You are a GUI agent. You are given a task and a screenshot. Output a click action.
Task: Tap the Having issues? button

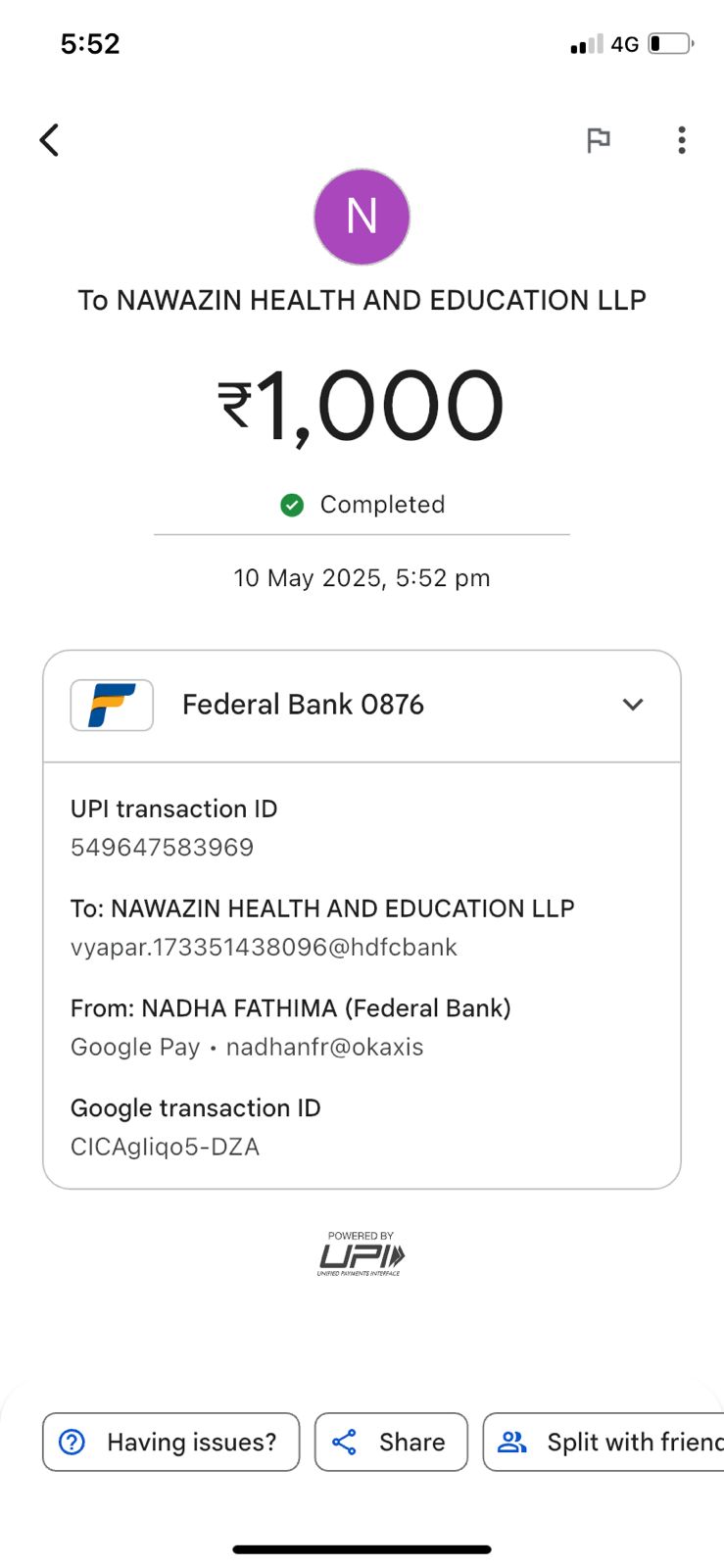point(170,1442)
